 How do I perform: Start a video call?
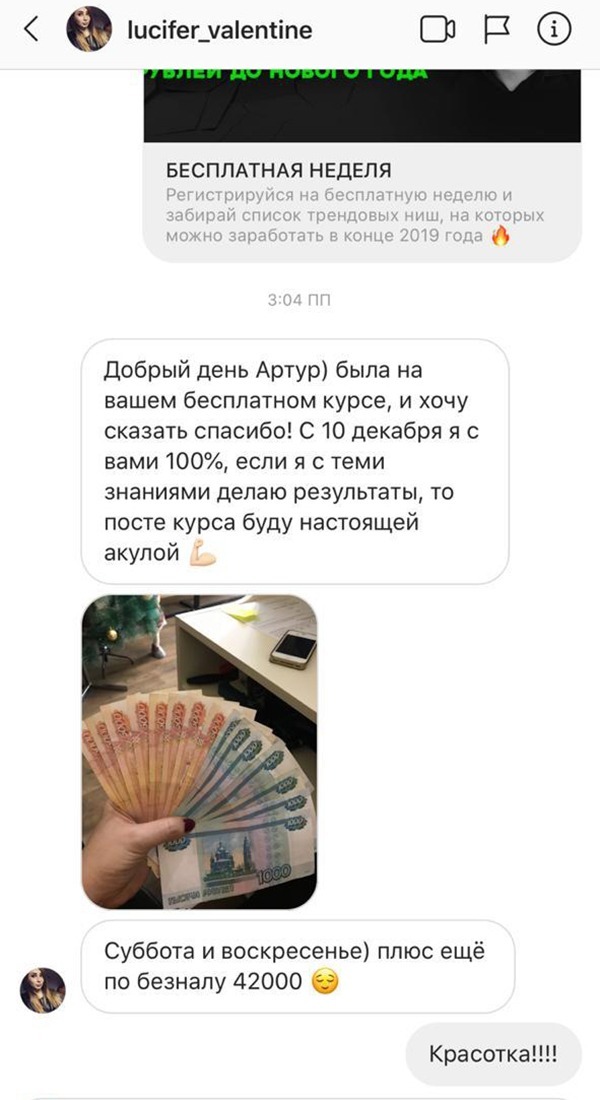click(437, 31)
